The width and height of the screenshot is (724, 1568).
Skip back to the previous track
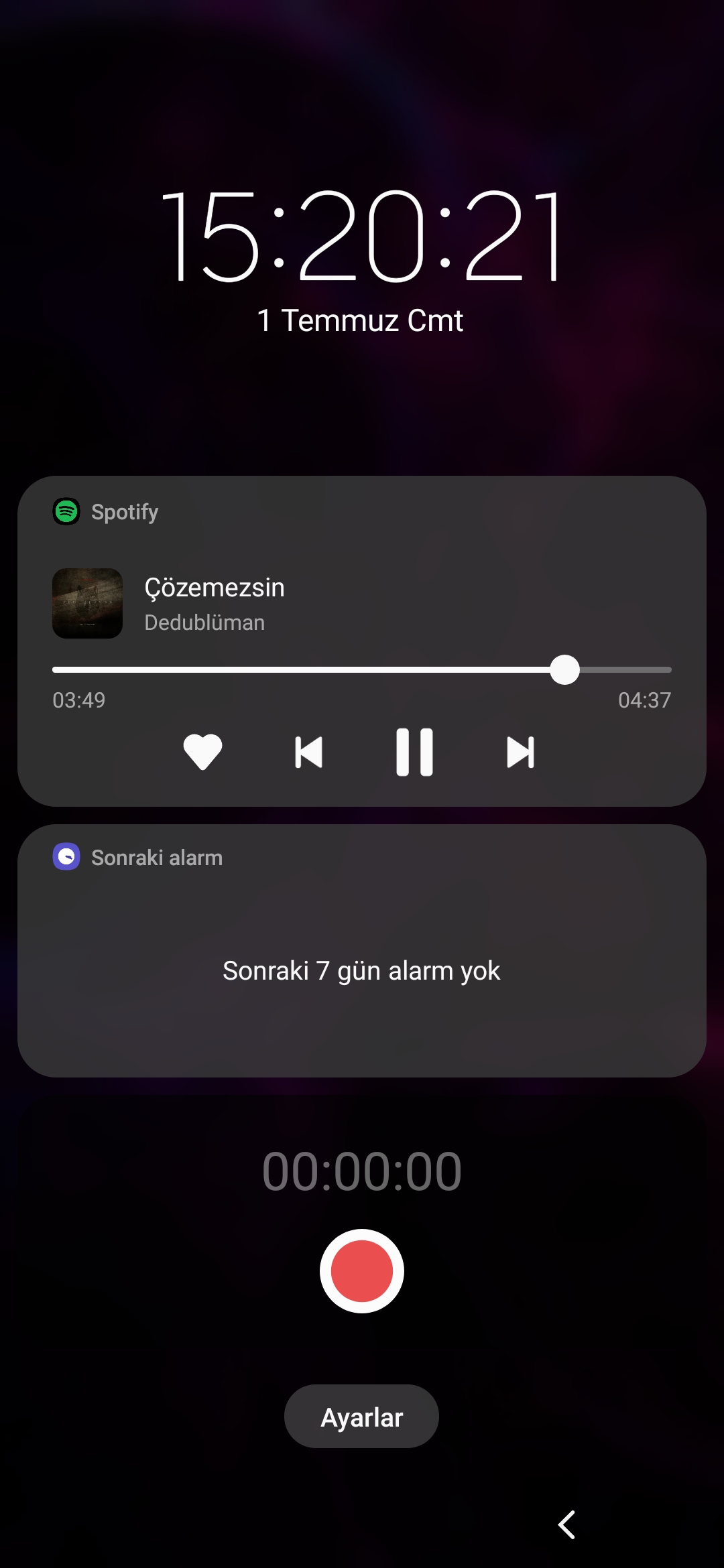click(309, 752)
